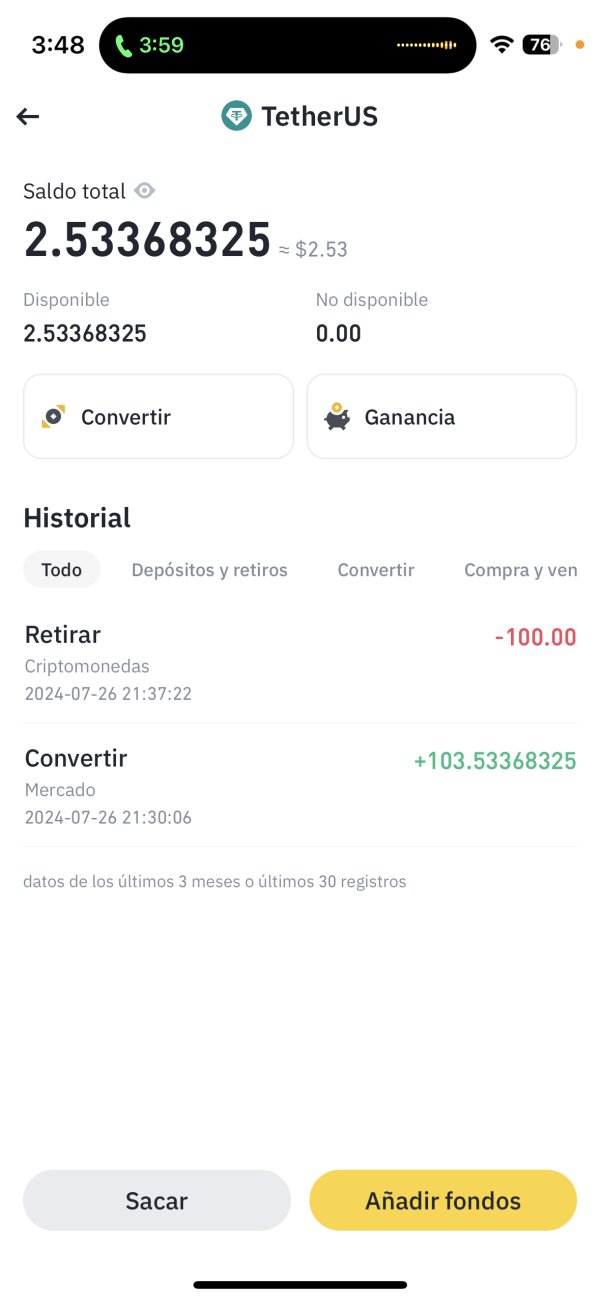Select the Todo history filter
Screen dimensions: 600x1301
tap(62, 570)
